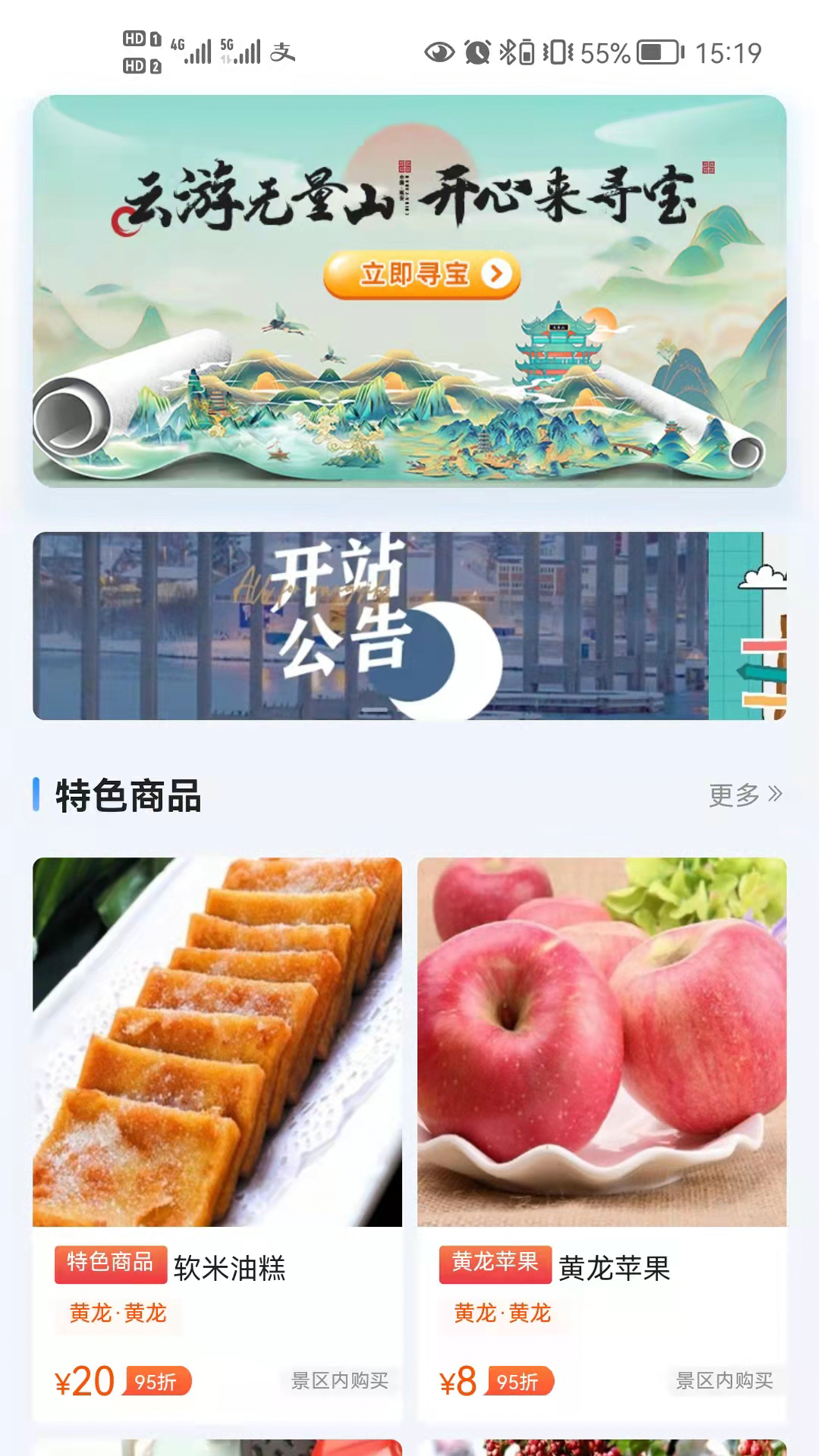This screenshot has width=819, height=1456.
Task: Open the 黄龙苹果 product card
Action: point(602,1139)
